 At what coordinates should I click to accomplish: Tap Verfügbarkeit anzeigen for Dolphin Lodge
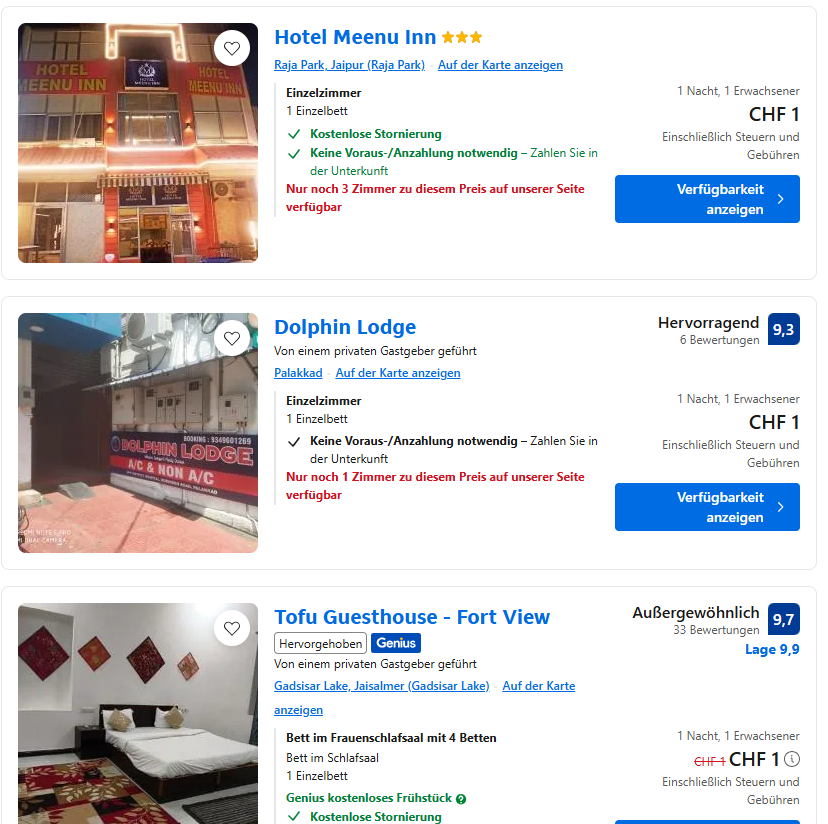707,507
